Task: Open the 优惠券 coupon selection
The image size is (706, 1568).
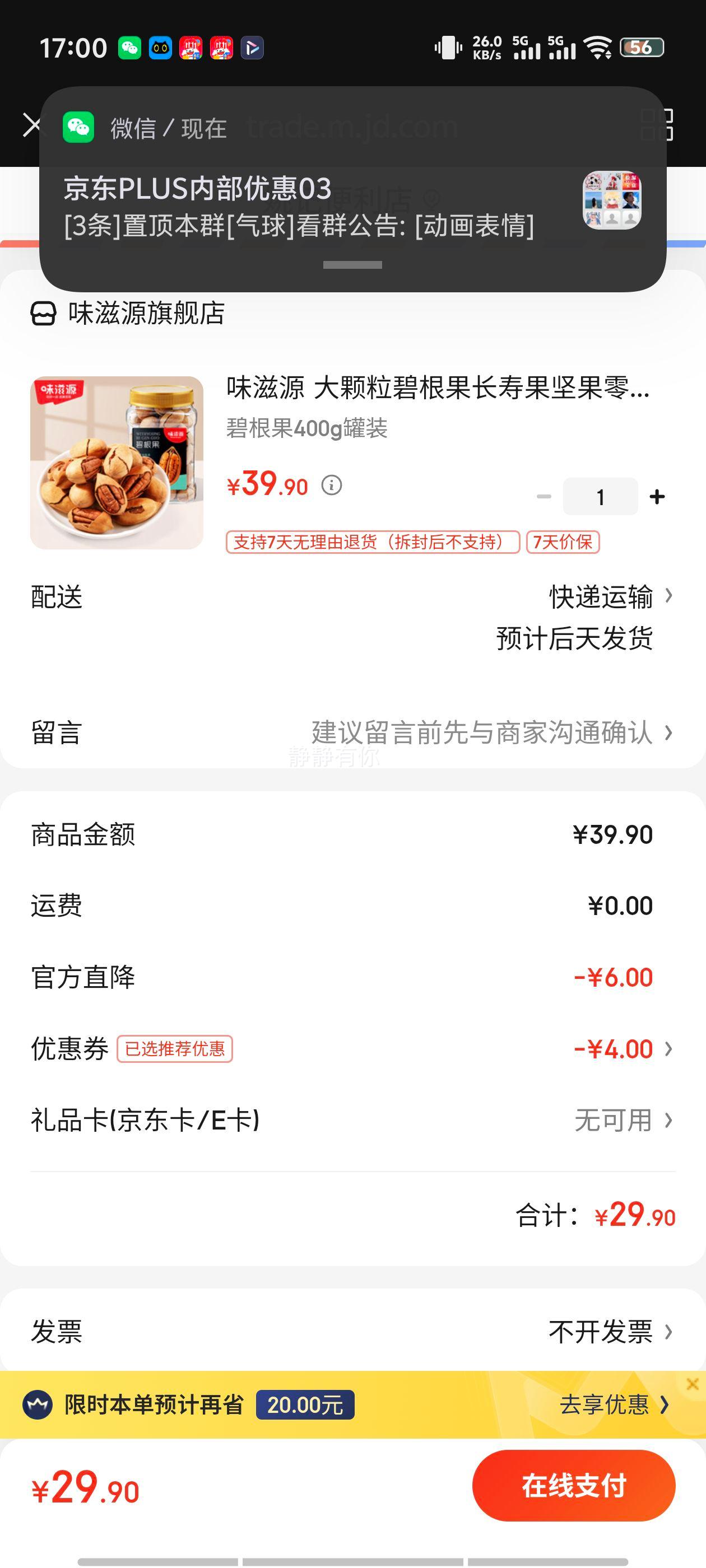Action: (x=621, y=1049)
